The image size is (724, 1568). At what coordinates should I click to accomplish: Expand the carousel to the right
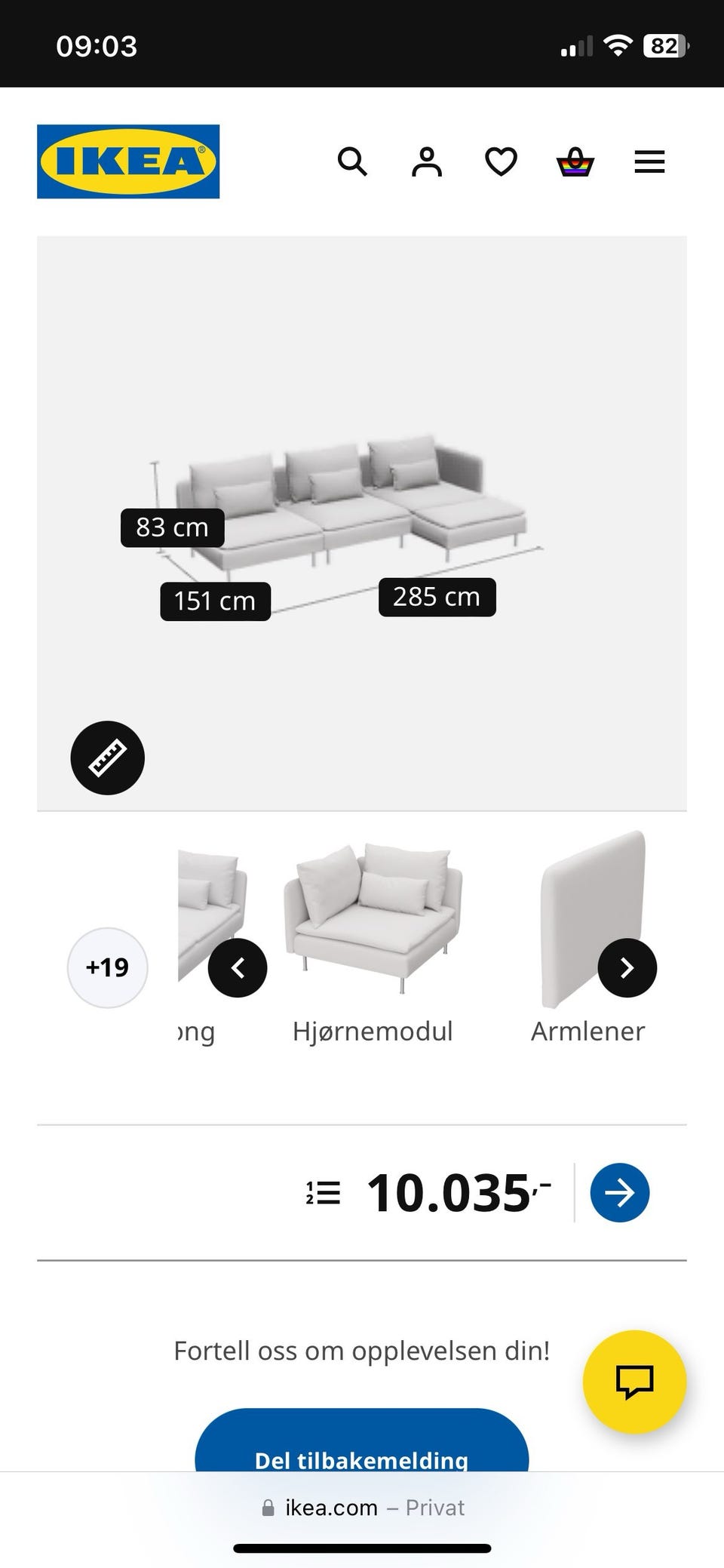(x=626, y=967)
